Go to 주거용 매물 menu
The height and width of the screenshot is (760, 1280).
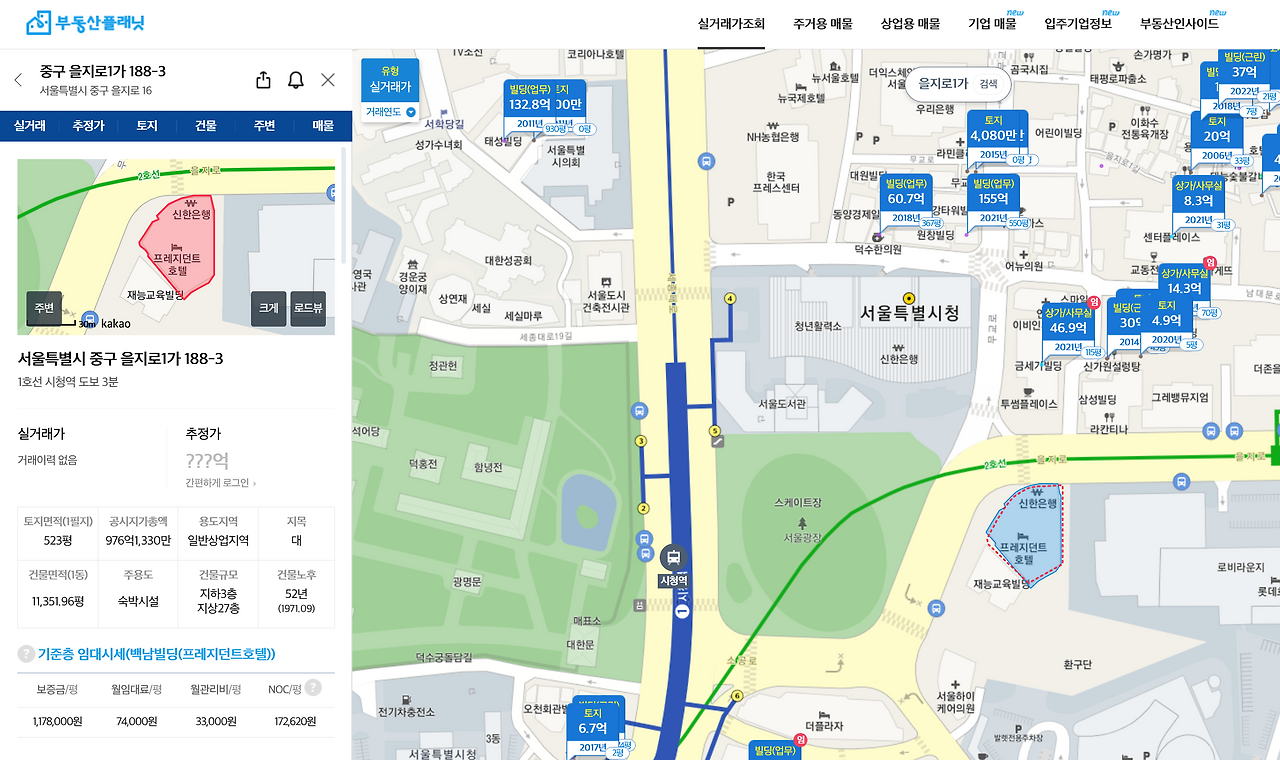tap(823, 24)
